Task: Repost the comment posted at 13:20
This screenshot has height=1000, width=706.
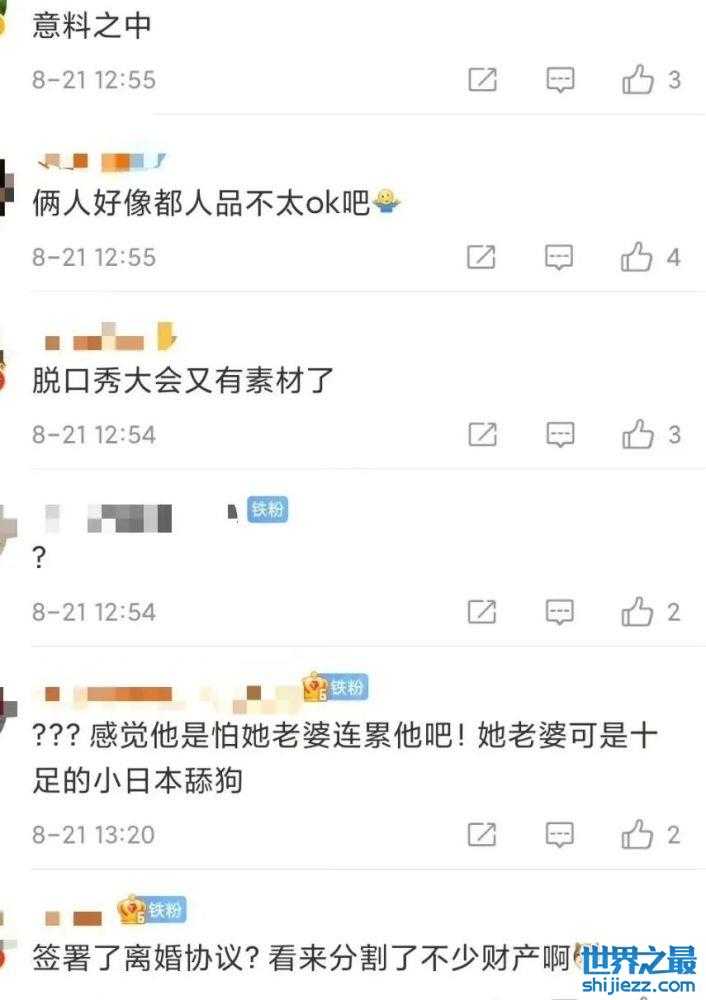Action: tap(482, 833)
